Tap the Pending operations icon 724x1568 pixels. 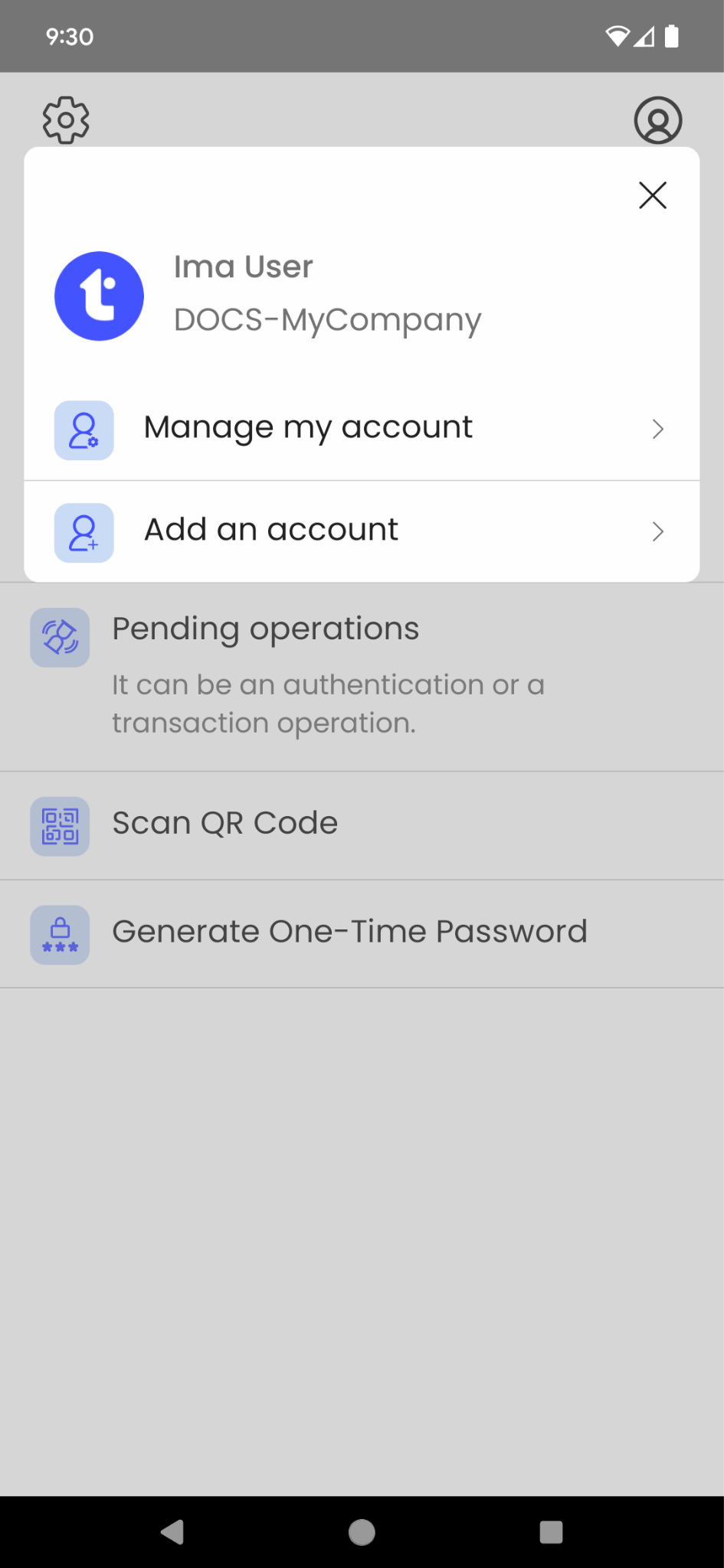tap(59, 637)
